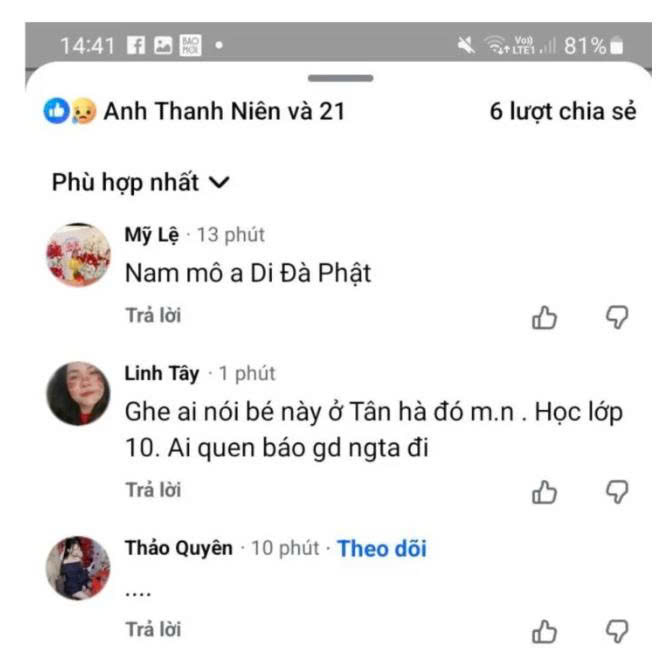
Task: Reply to Thảo Quyên's comment
Action: (x=153, y=630)
